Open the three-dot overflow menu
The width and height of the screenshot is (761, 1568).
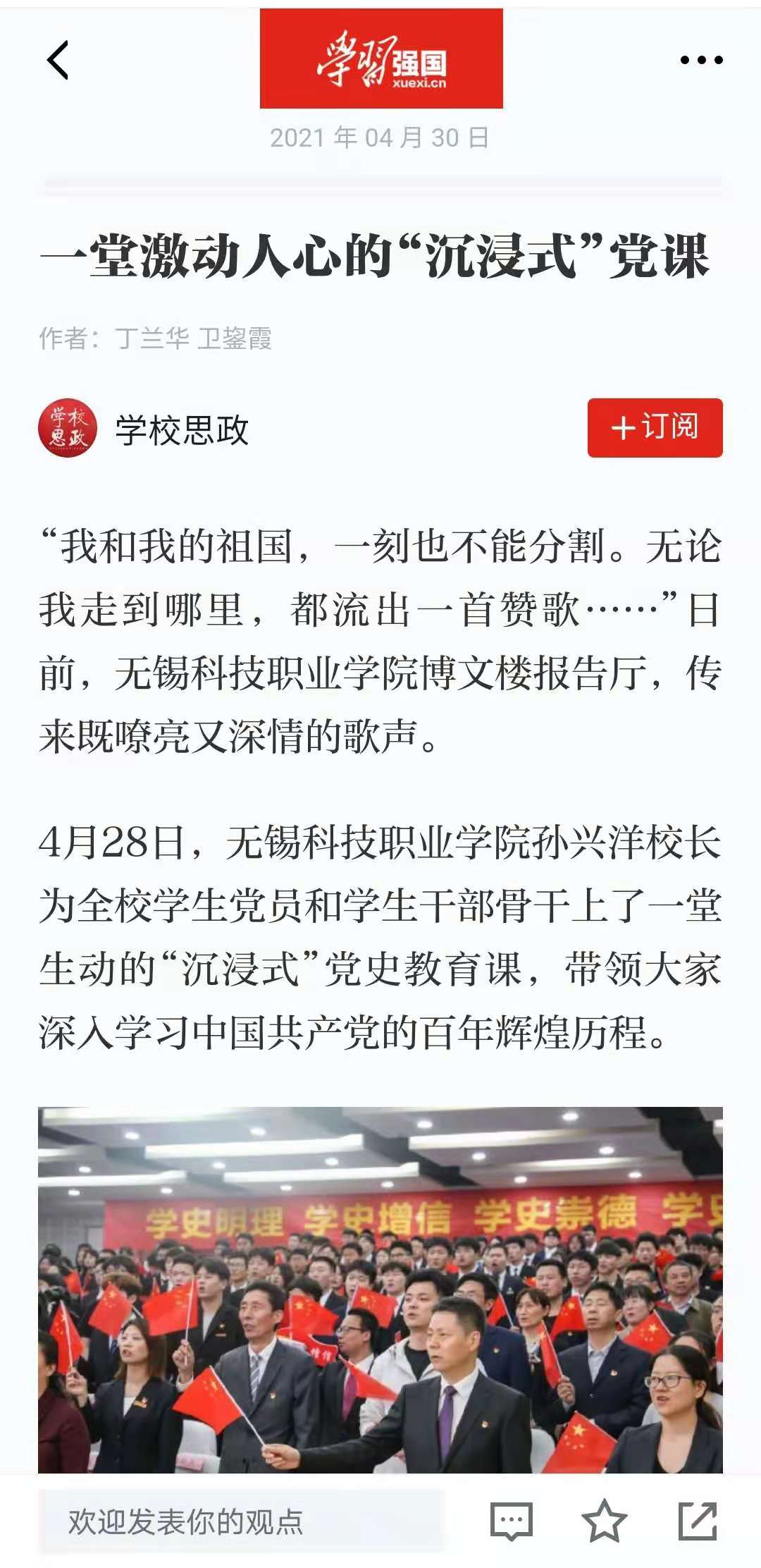pyautogui.click(x=701, y=60)
